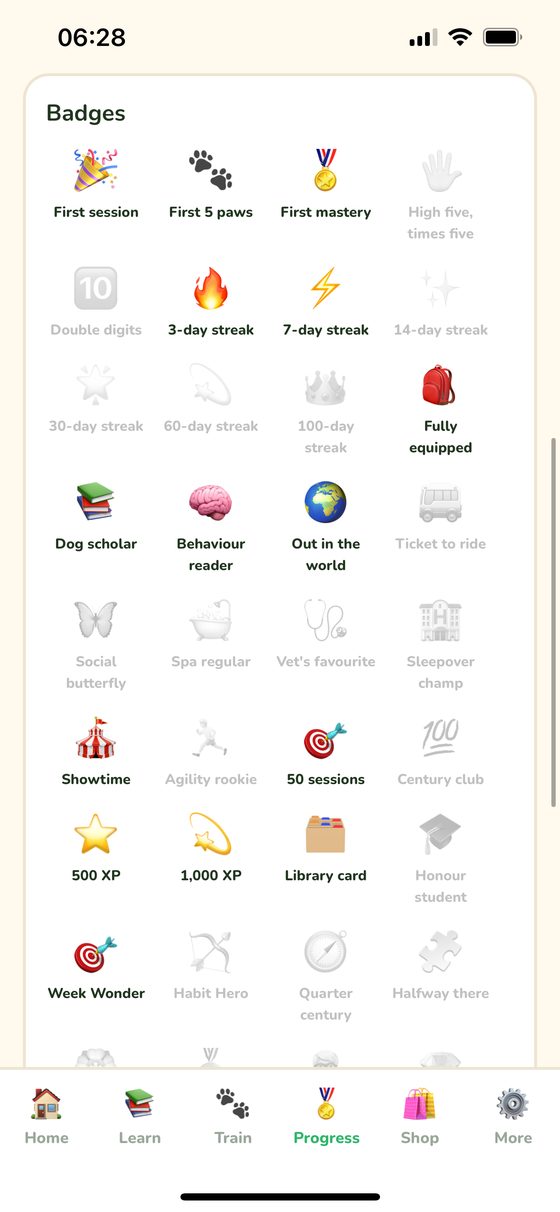Switch to the Learn tab
This screenshot has height=1212, width=560.
tap(140, 1116)
